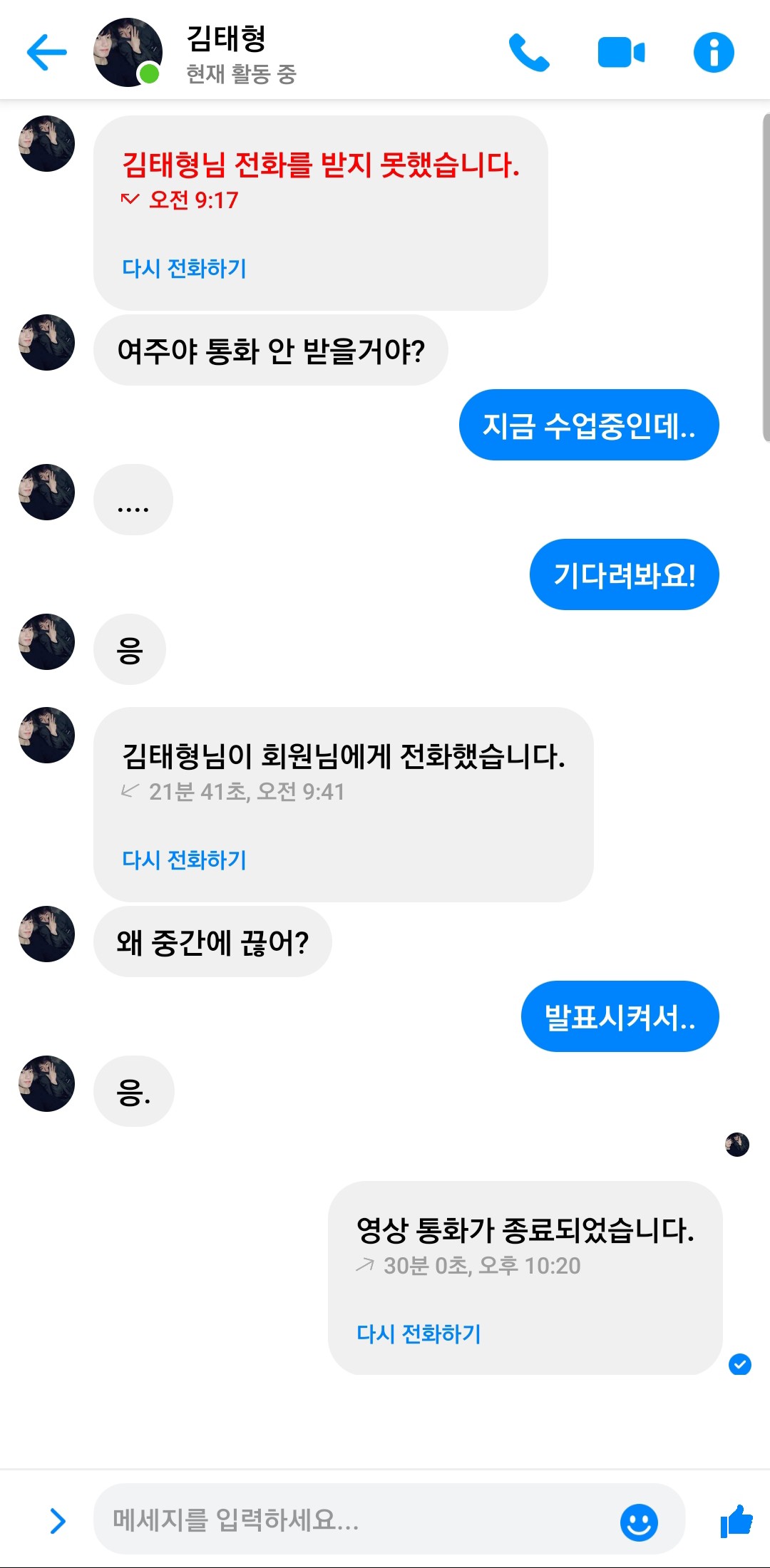Open the conversation info icon
The image size is (770, 1568).
tap(714, 53)
